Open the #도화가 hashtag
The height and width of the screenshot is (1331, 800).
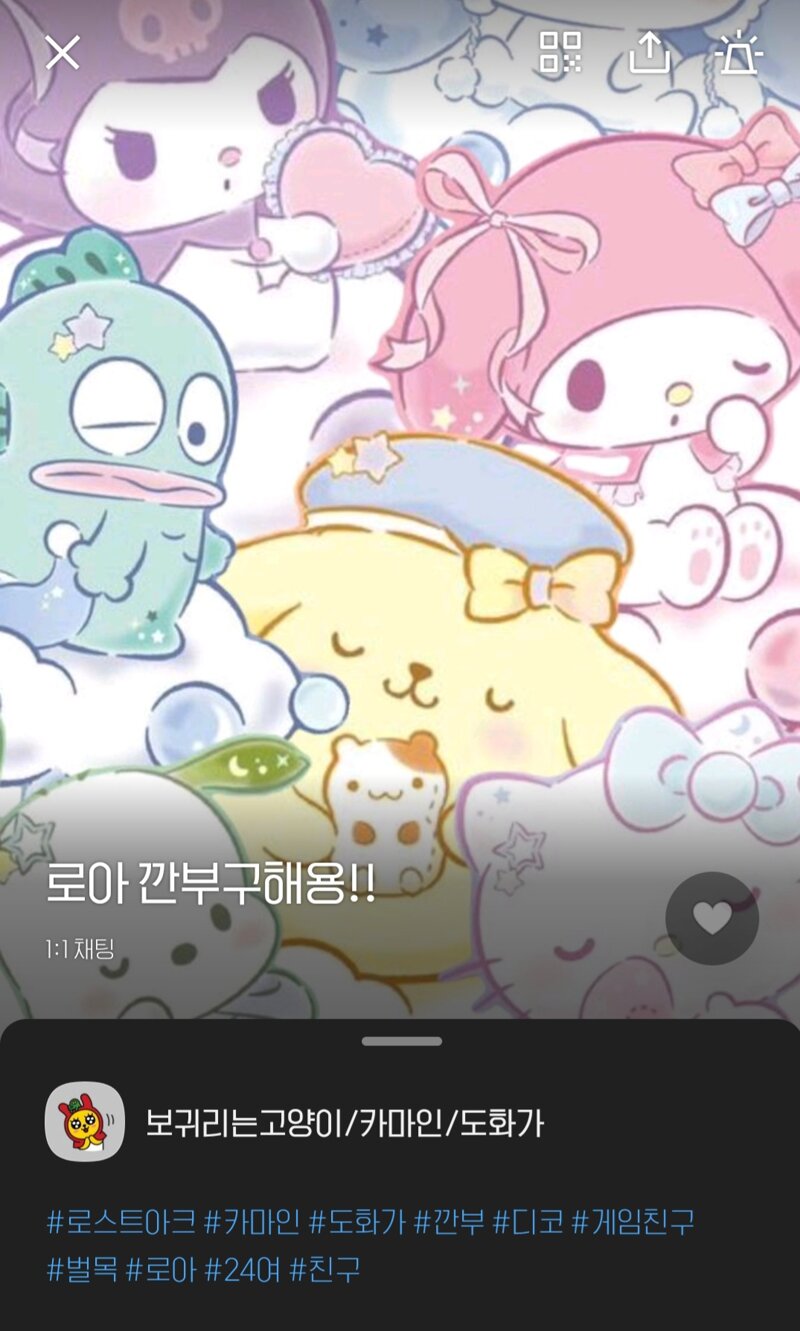(x=356, y=1221)
